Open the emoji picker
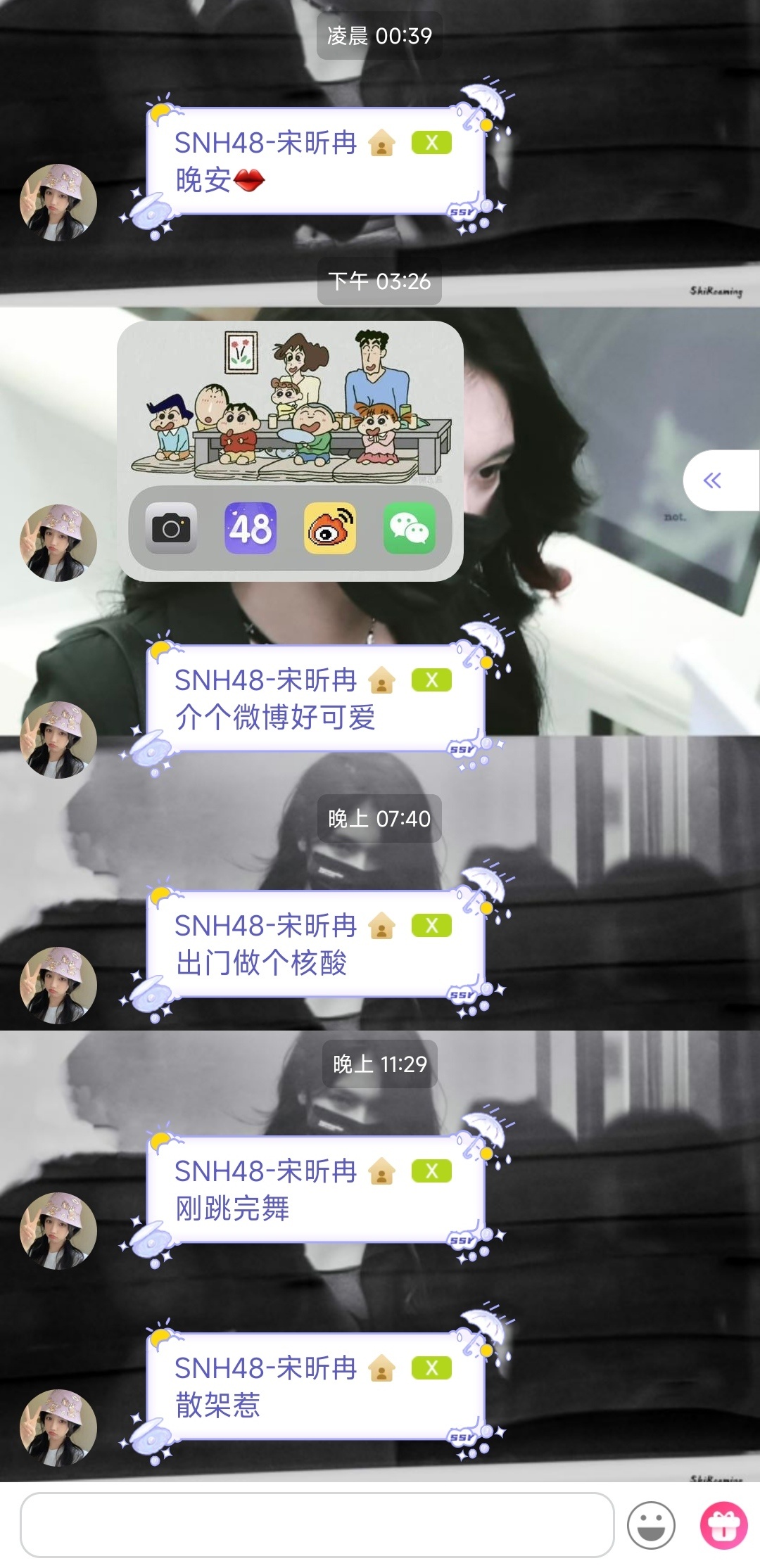 [x=651, y=1525]
